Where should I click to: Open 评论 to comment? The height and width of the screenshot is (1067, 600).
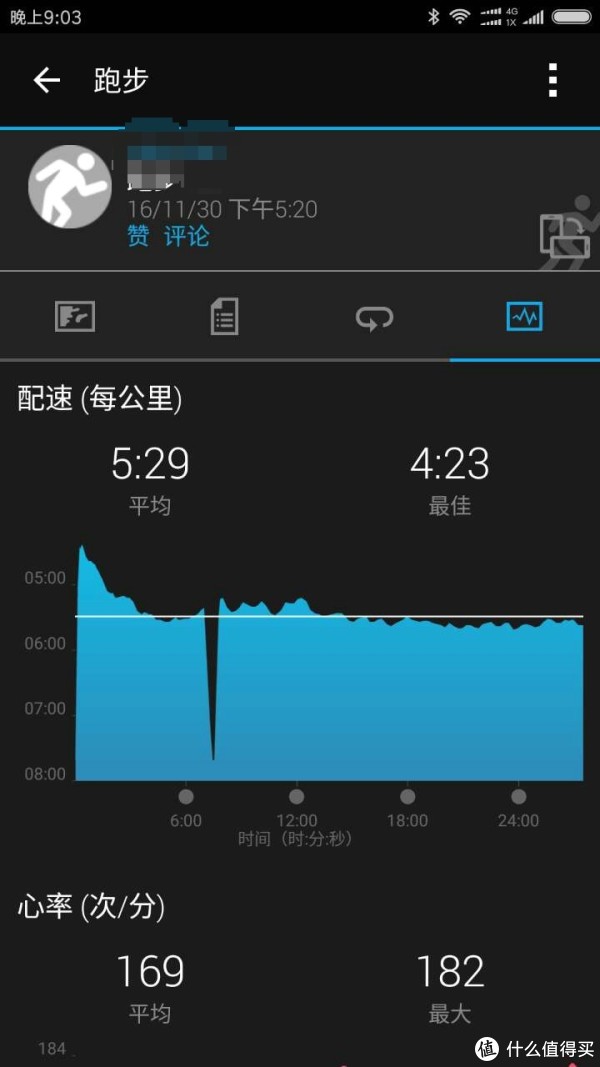[x=187, y=236]
